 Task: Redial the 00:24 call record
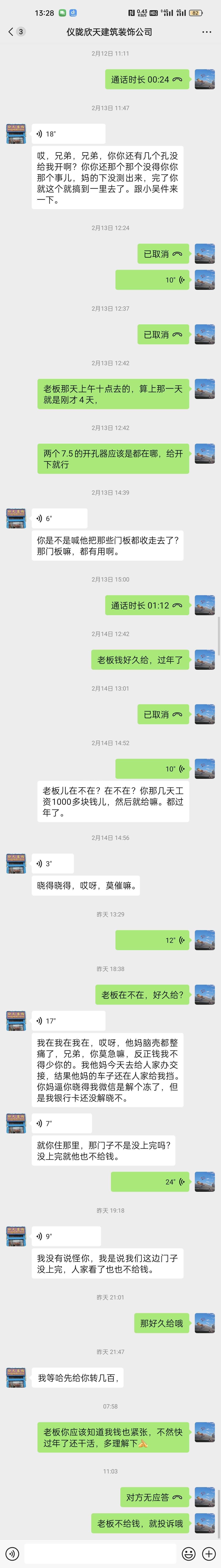[x=147, y=80]
